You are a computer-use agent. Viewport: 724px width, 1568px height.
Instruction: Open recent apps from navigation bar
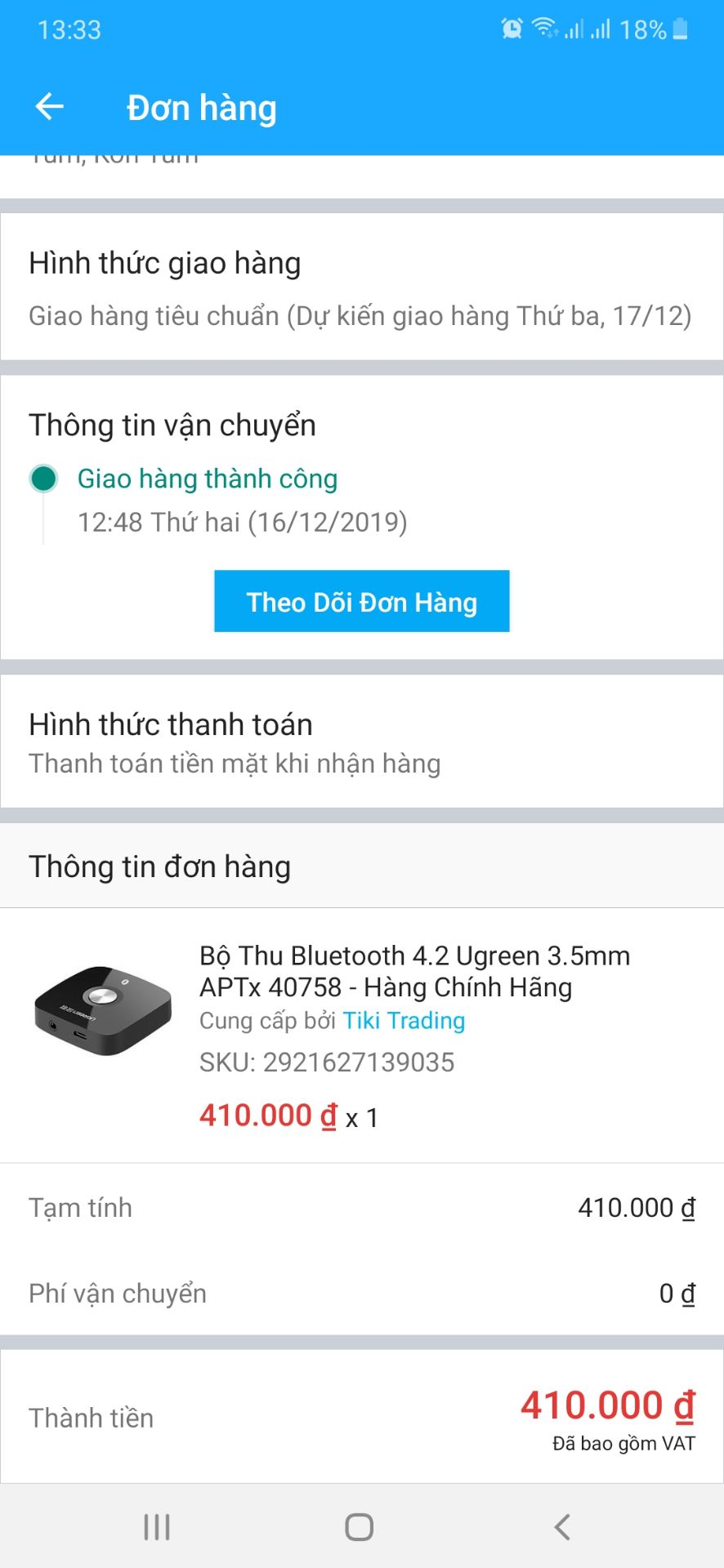coord(155,1526)
